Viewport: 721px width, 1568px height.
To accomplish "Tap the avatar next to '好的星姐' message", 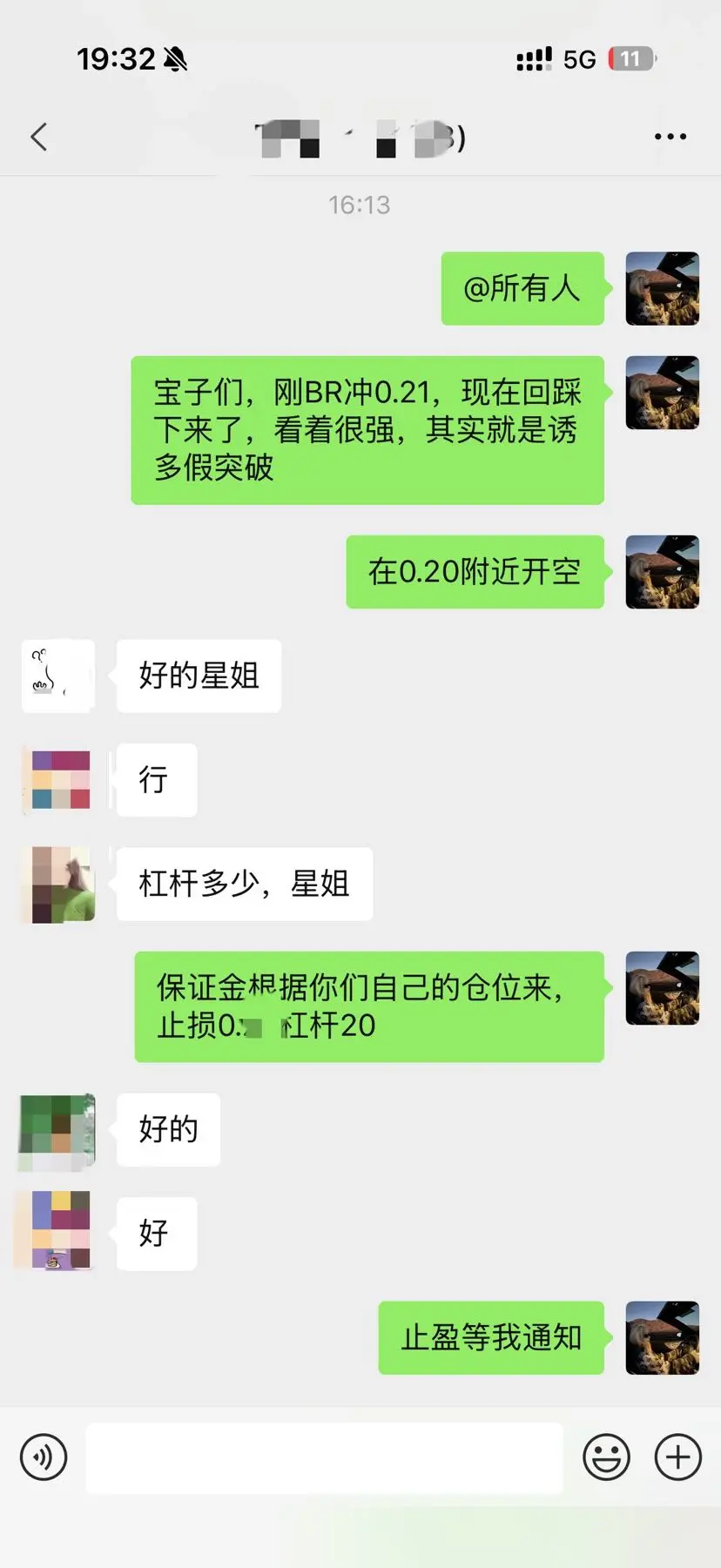I will coord(57,676).
